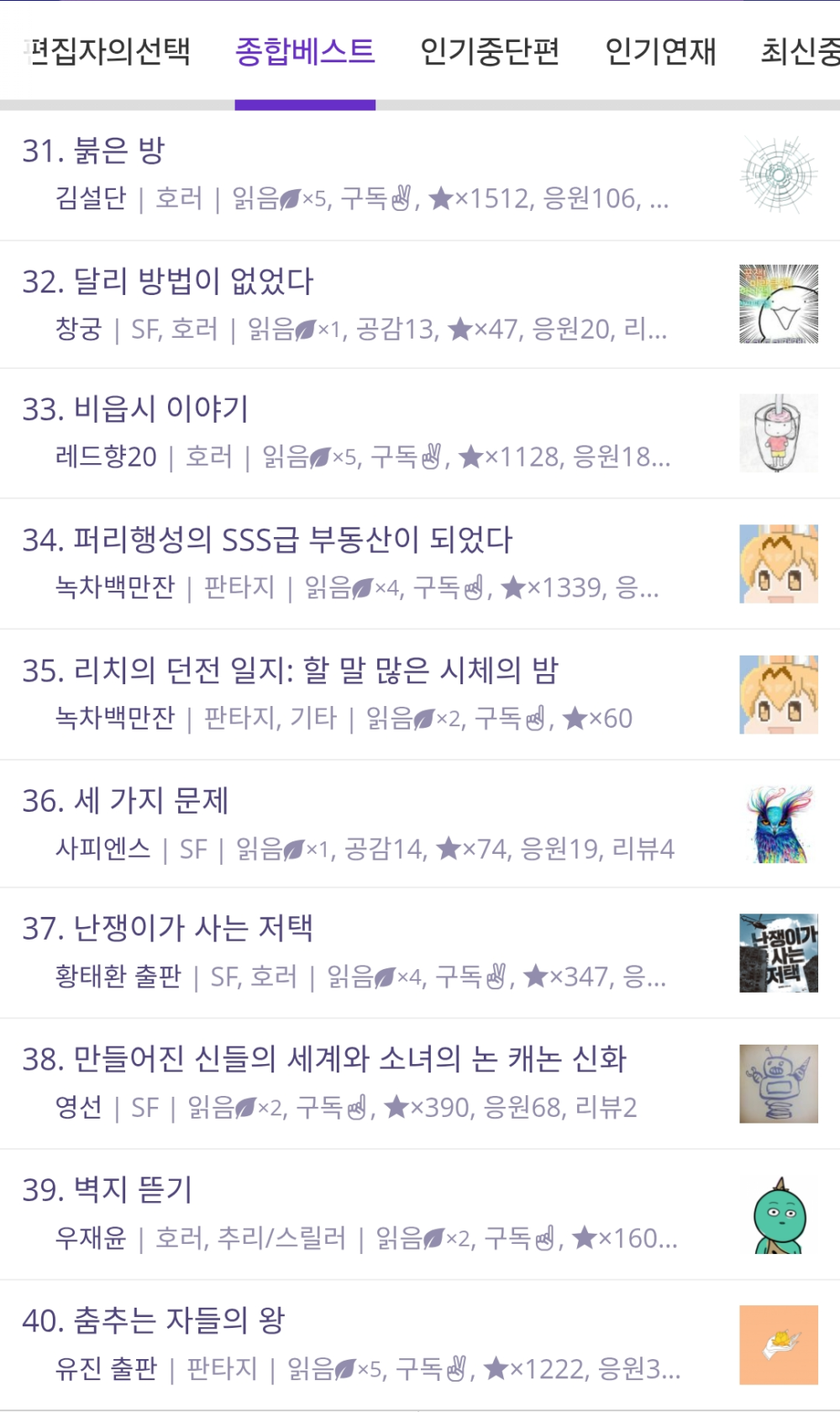The image size is (840, 1412).
Task: Open story 33 비읍시 이야기
Action: pyautogui.click(x=136, y=409)
